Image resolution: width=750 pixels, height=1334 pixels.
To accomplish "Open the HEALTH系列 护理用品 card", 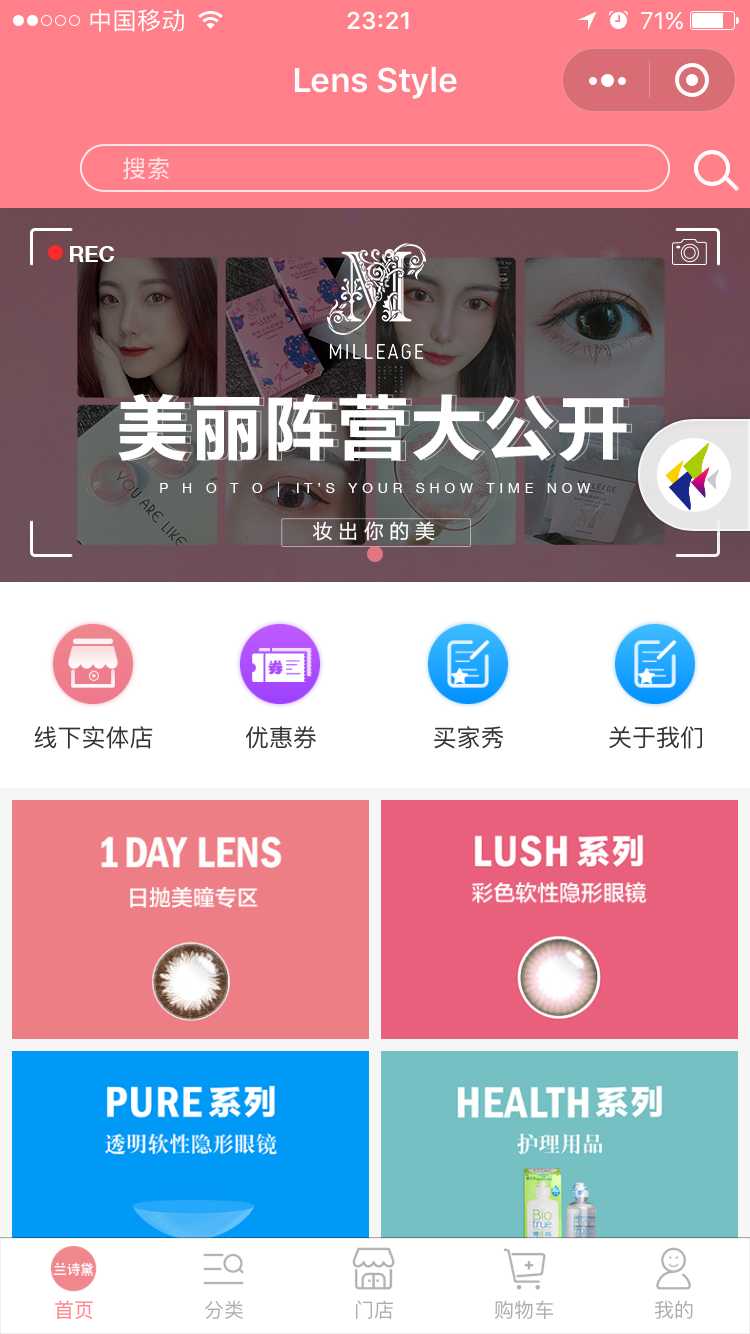I will [559, 1145].
